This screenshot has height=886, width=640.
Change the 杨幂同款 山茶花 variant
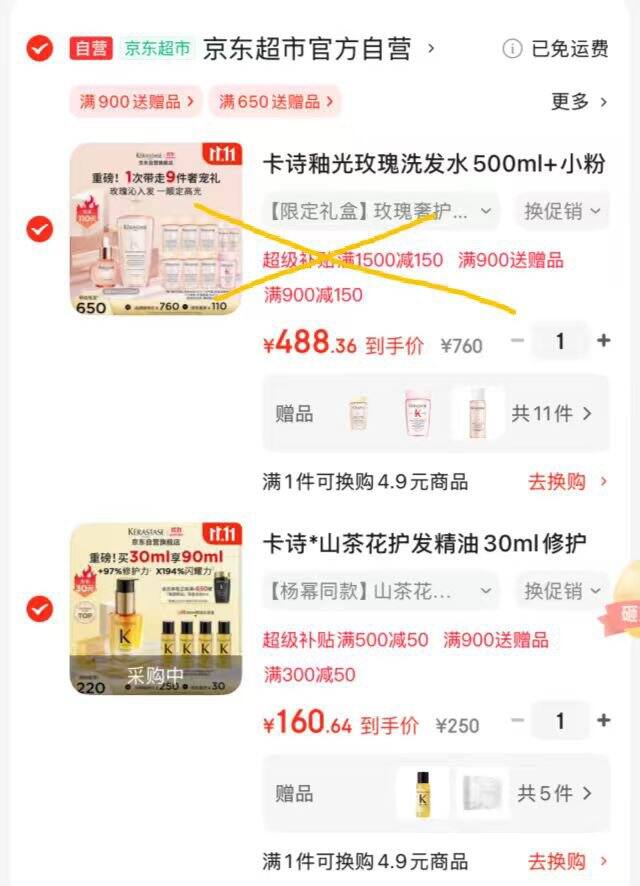380,591
